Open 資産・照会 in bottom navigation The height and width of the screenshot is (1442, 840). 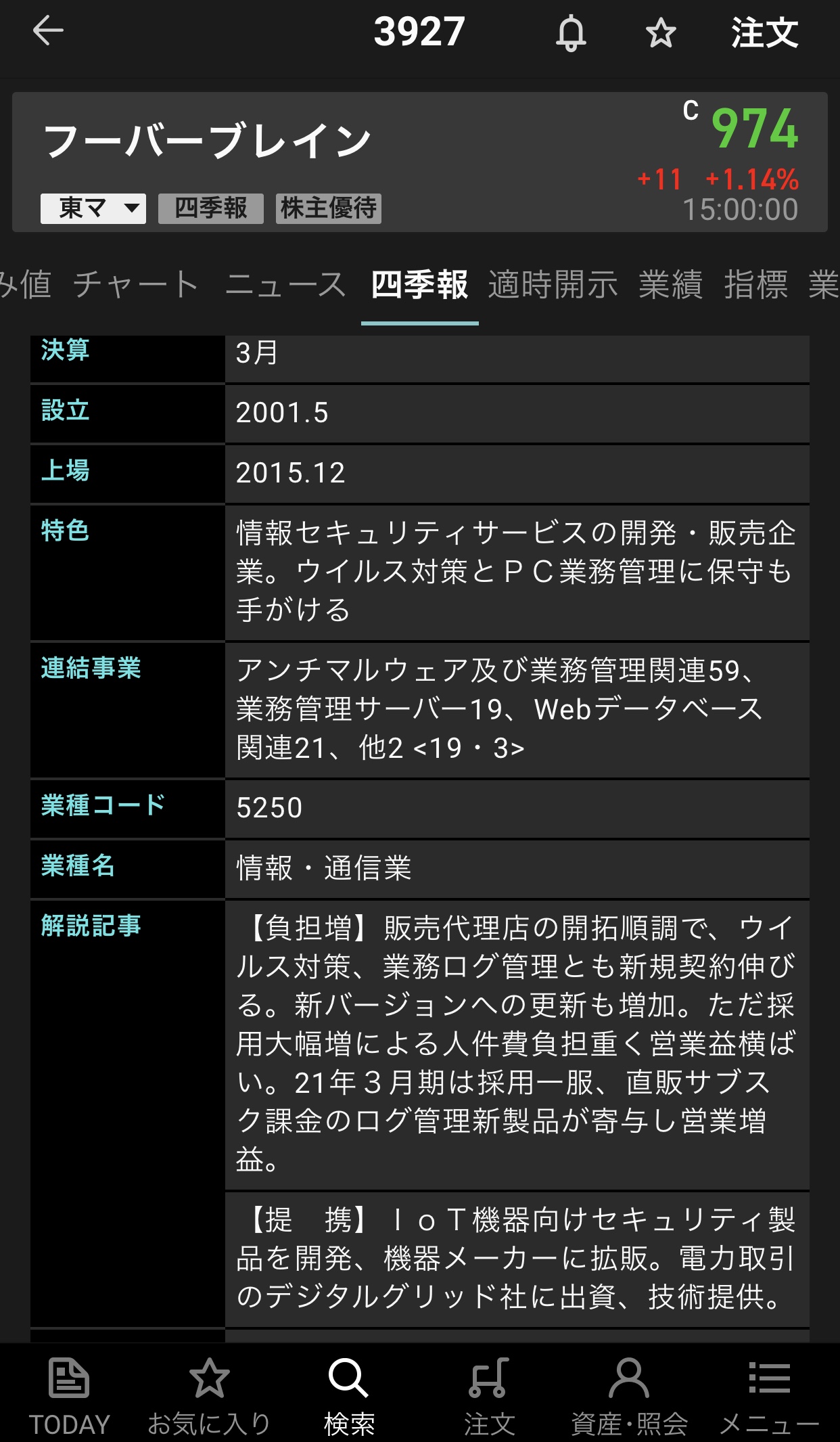(629, 1395)
